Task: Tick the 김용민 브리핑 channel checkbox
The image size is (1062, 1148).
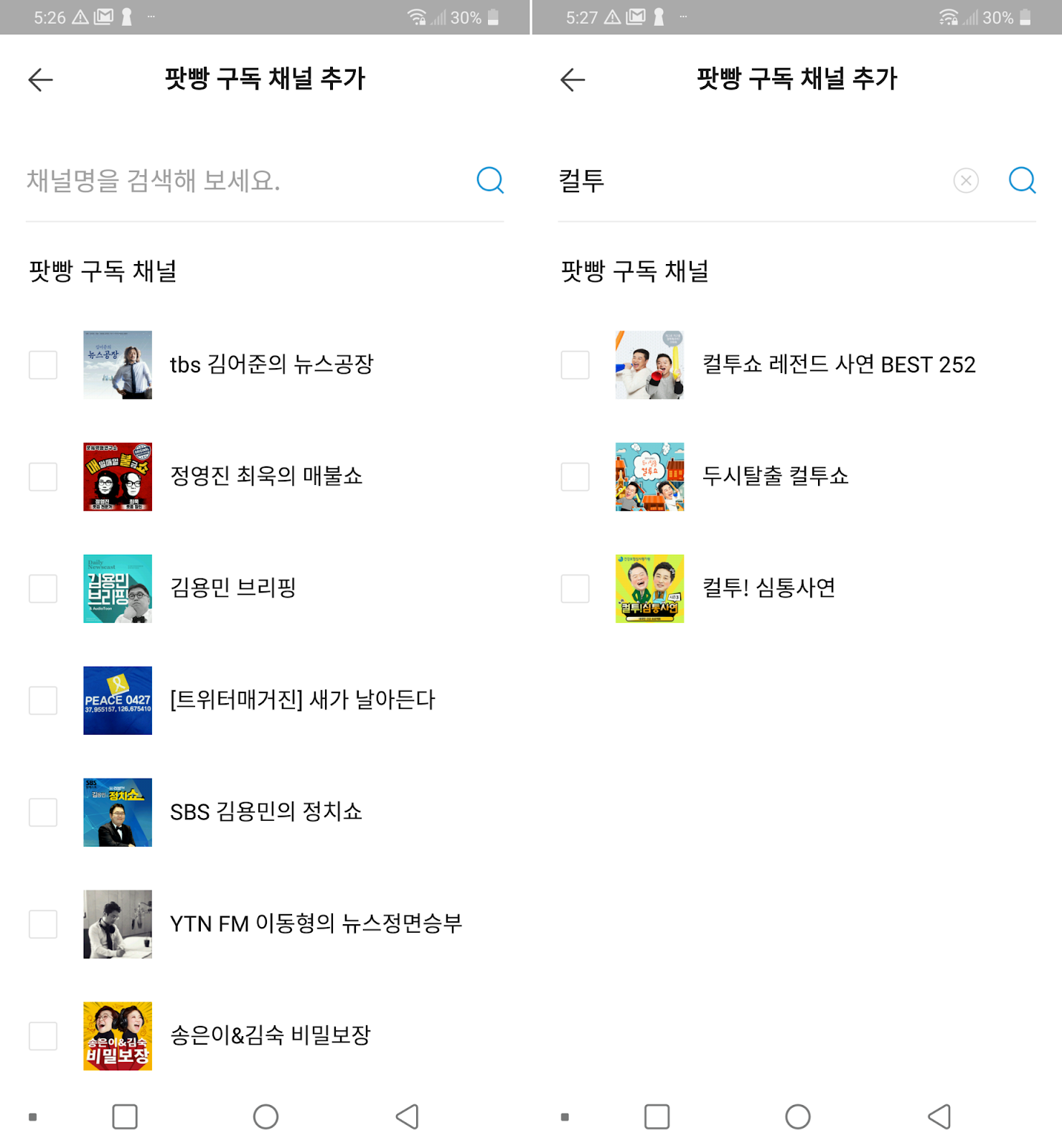Action: click(x=43, y=588)
